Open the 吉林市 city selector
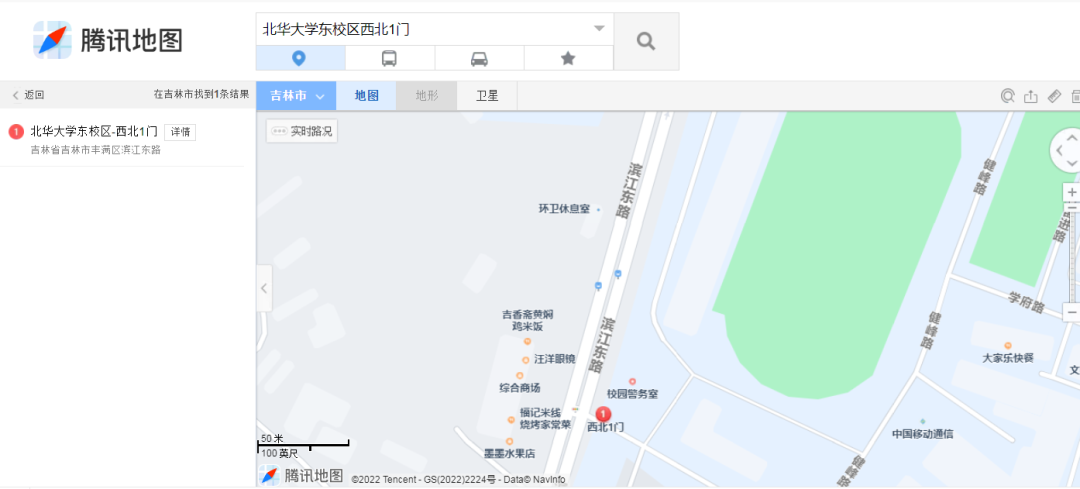1080x489 pixels. tap(296, 96)
